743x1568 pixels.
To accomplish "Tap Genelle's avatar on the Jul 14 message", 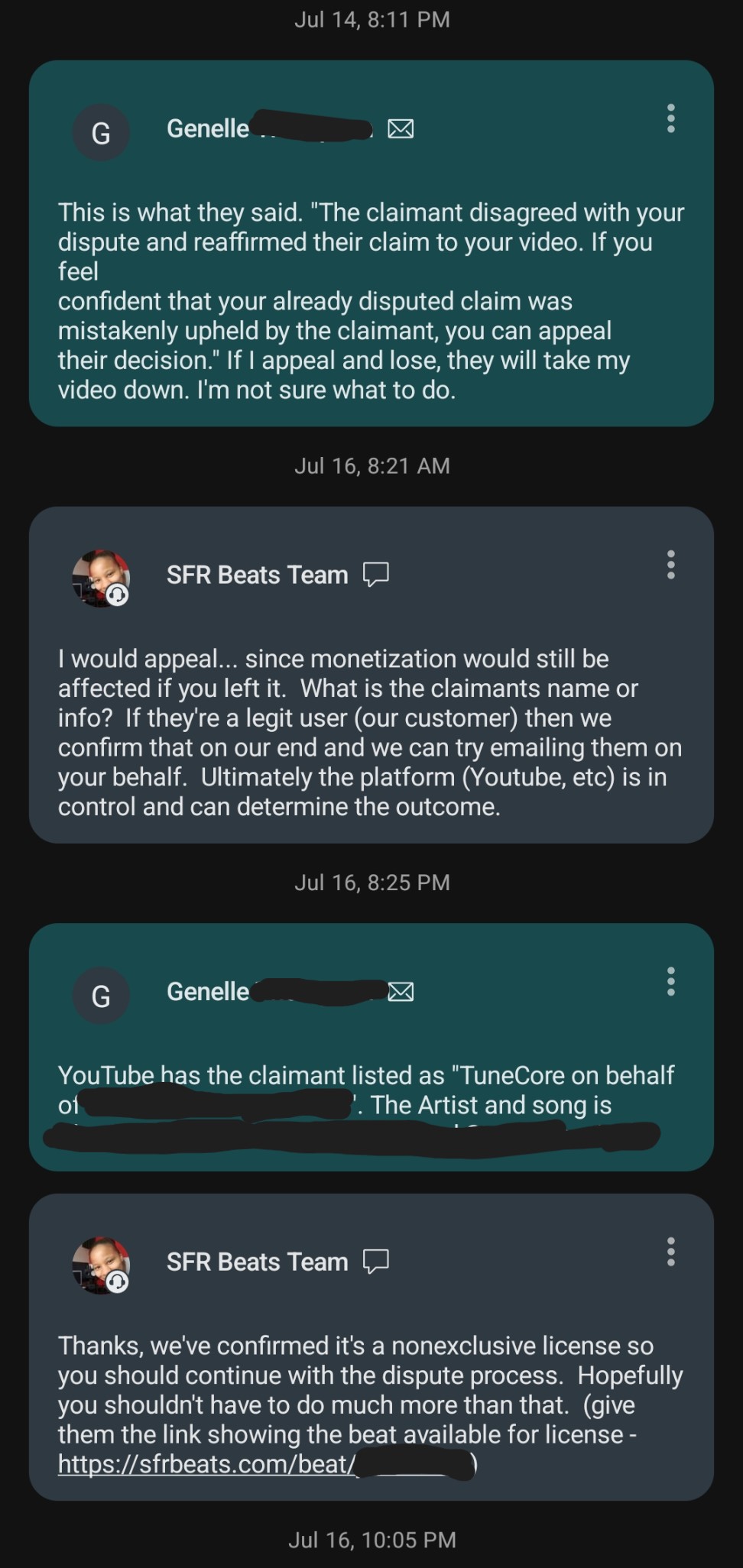I will [101, 132].
